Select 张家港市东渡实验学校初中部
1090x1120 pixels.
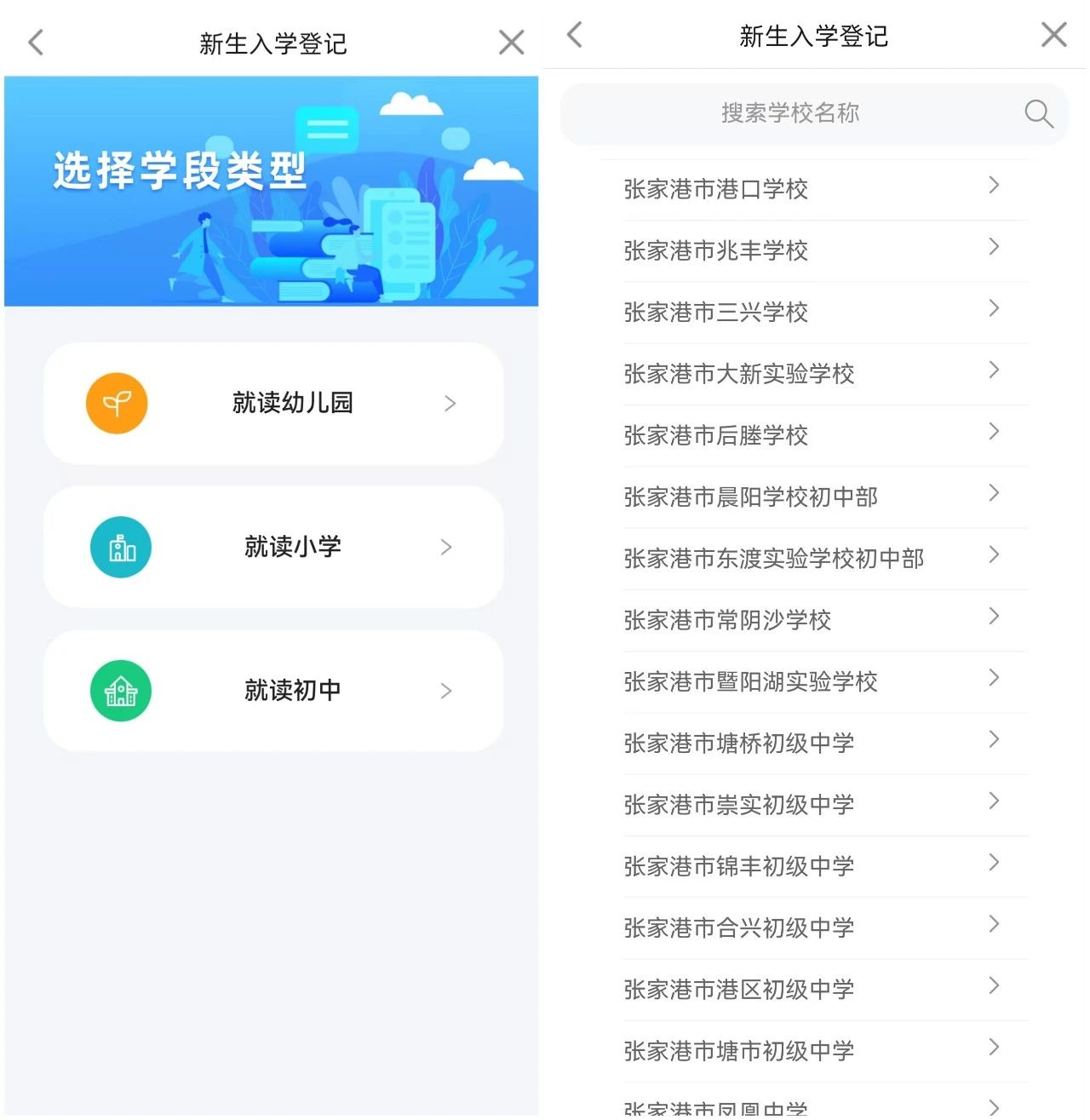click(x=813, y=559)
